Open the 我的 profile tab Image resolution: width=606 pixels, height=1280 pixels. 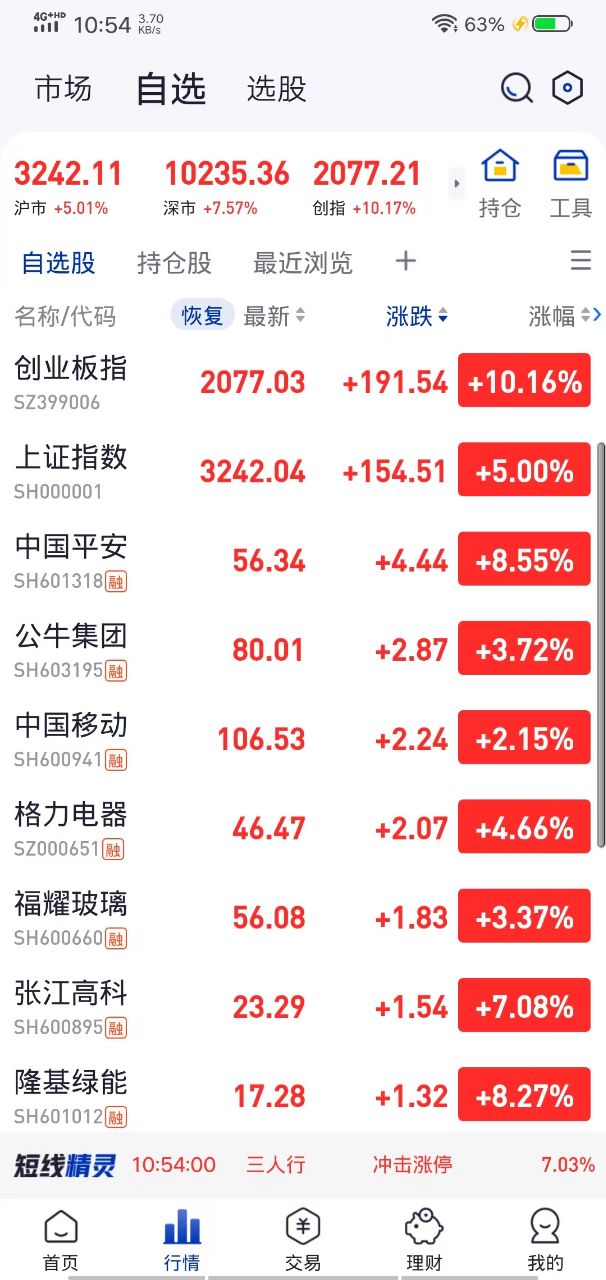[545, 1240]
